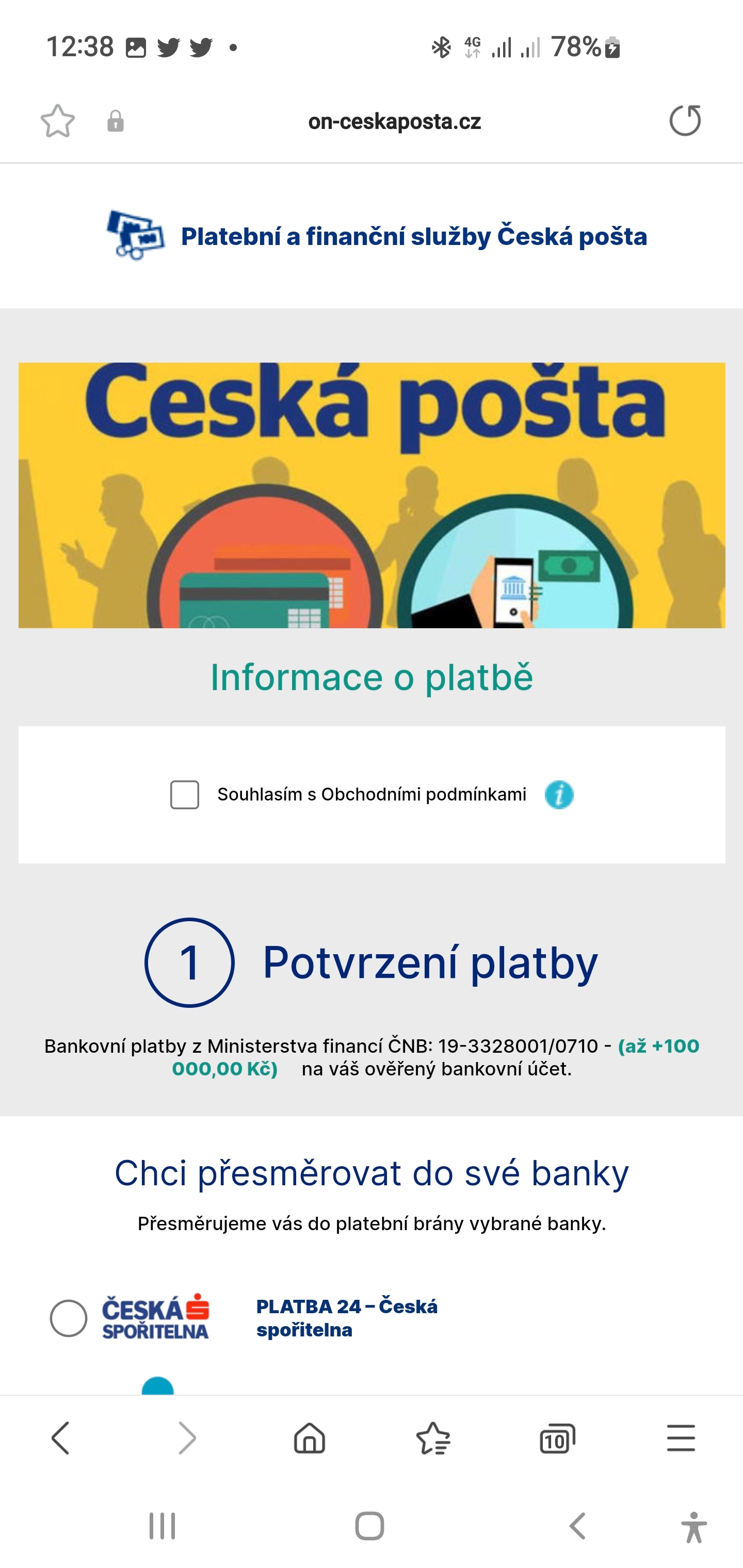743x1568 pixels.
Task: Check Souhlasím s Obchodními podmínkami box
Action: point(185,794)
